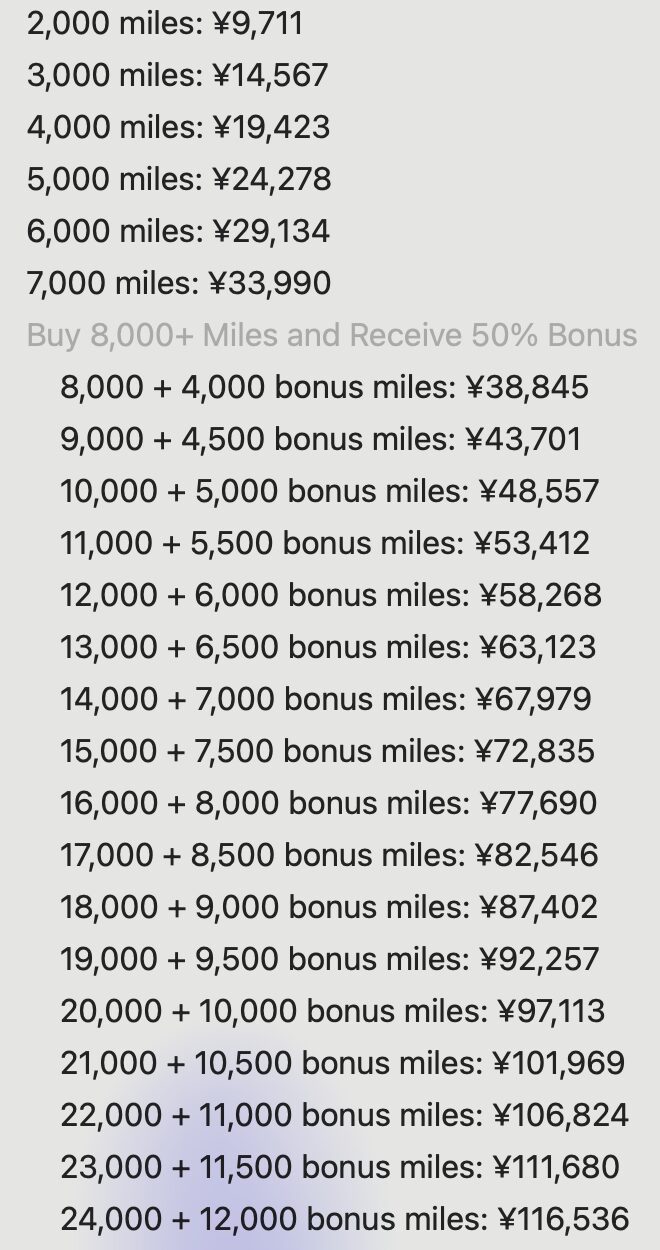Choose 18,000 + 9,000 bonus miles

pos(330,907)
